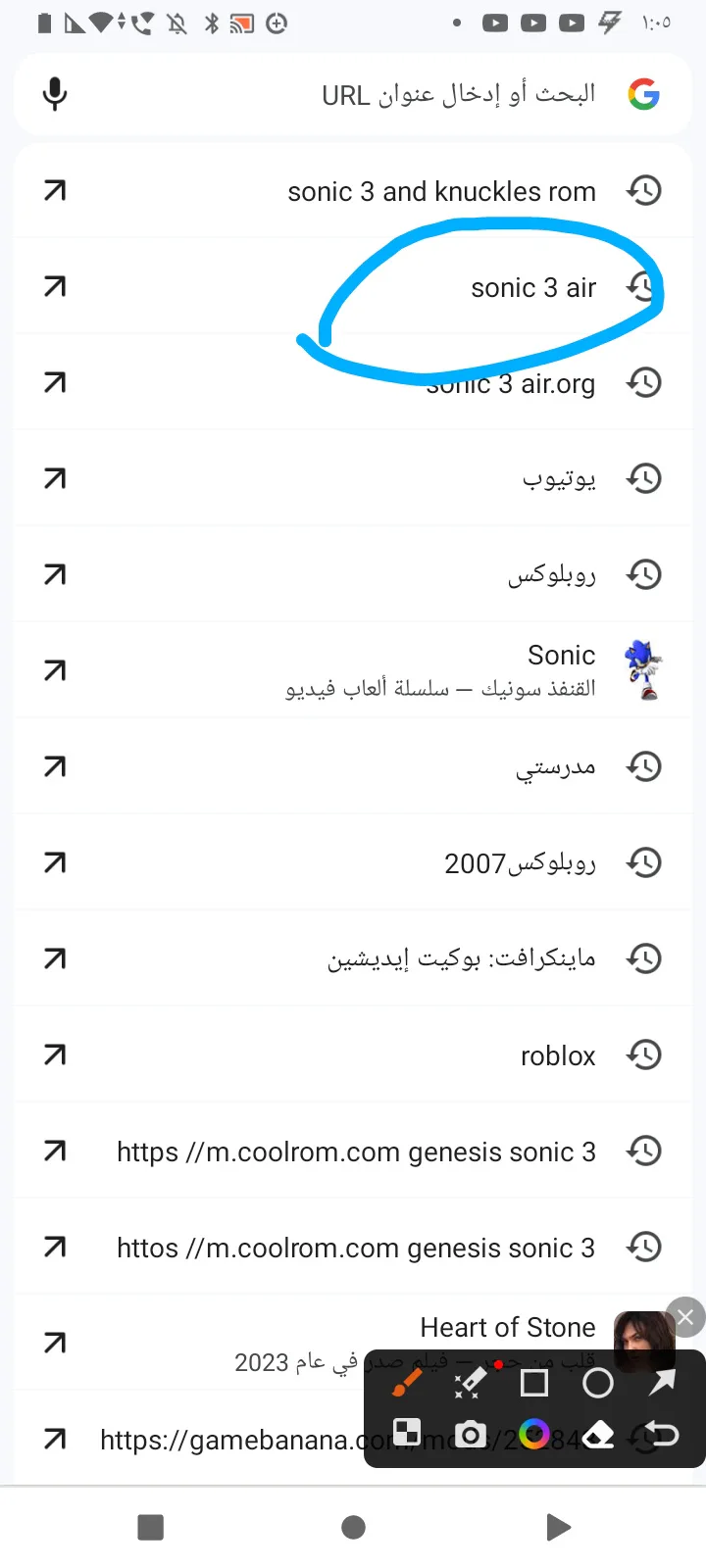Select the brush drawing tool
Image resolution: width=706 pixels, height=1568 pixels.
tap(406, 1383)
